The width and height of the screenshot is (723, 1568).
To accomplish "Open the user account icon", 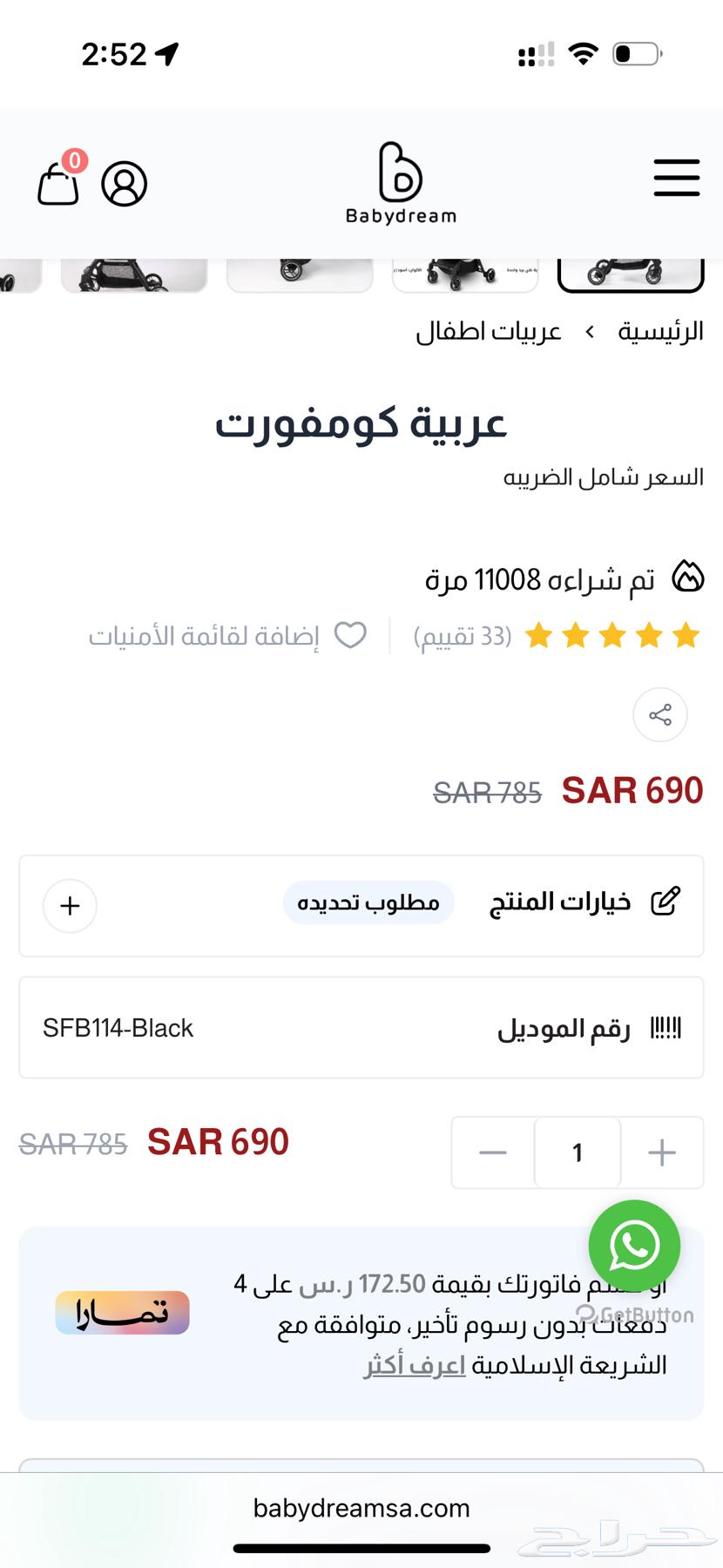I will tap(125, 183).
